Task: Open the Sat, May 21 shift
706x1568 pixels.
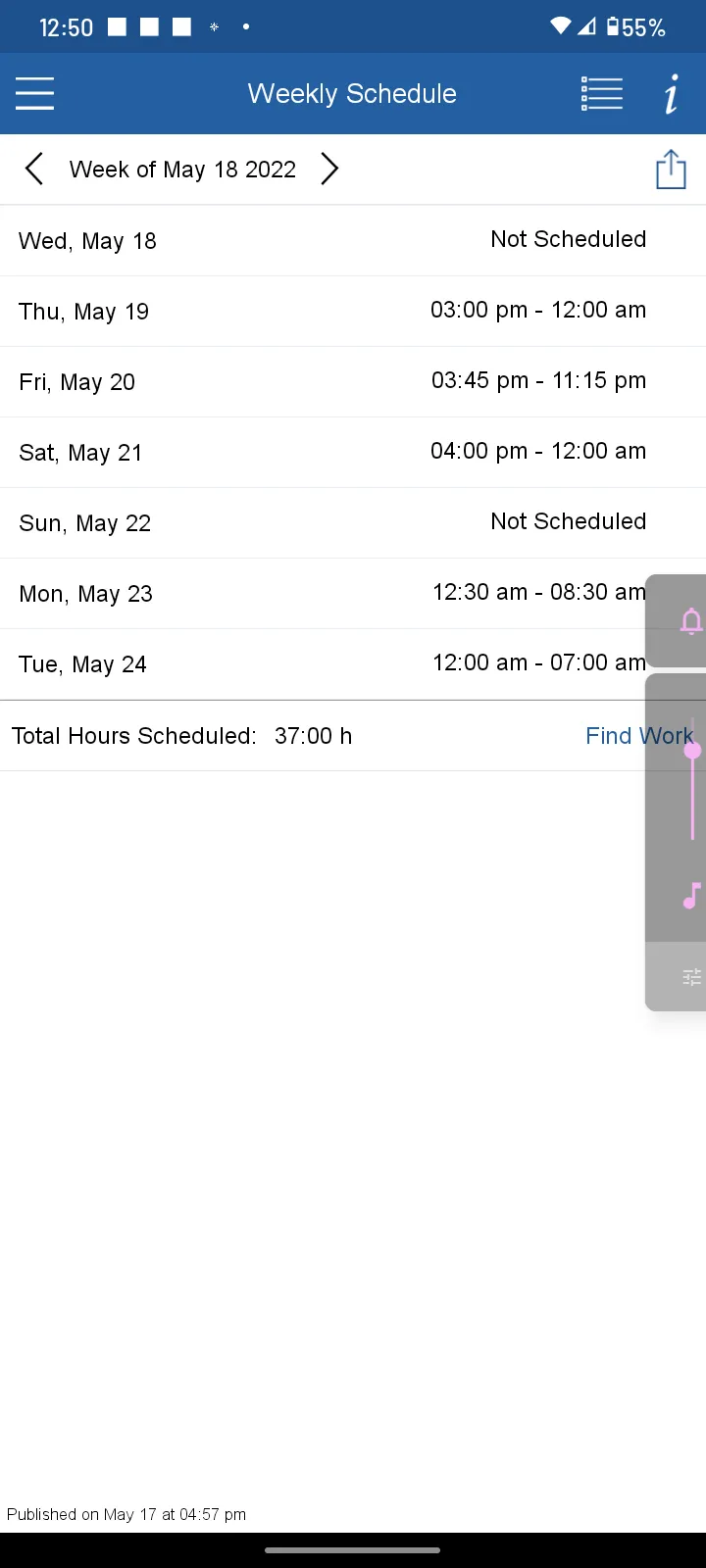Action: [353, 453]
